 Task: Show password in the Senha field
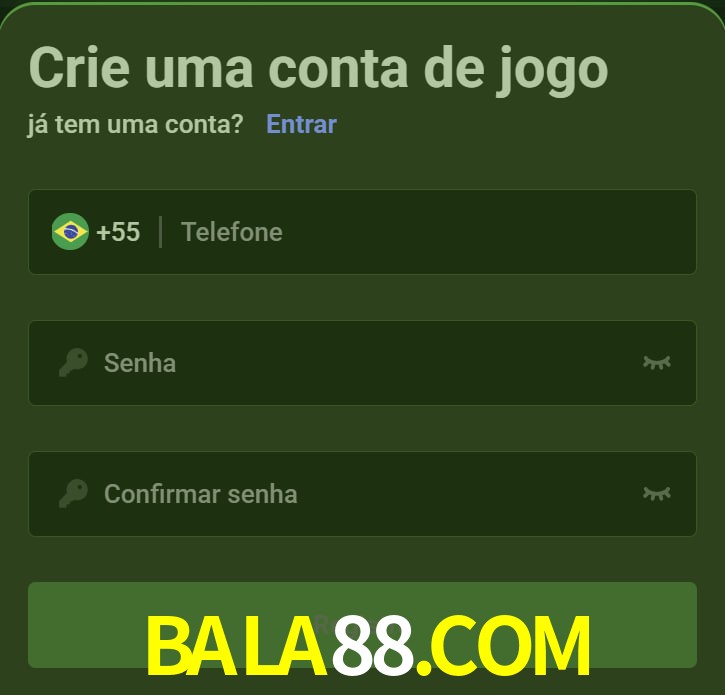pyautogui.click(x=656, y=362)
